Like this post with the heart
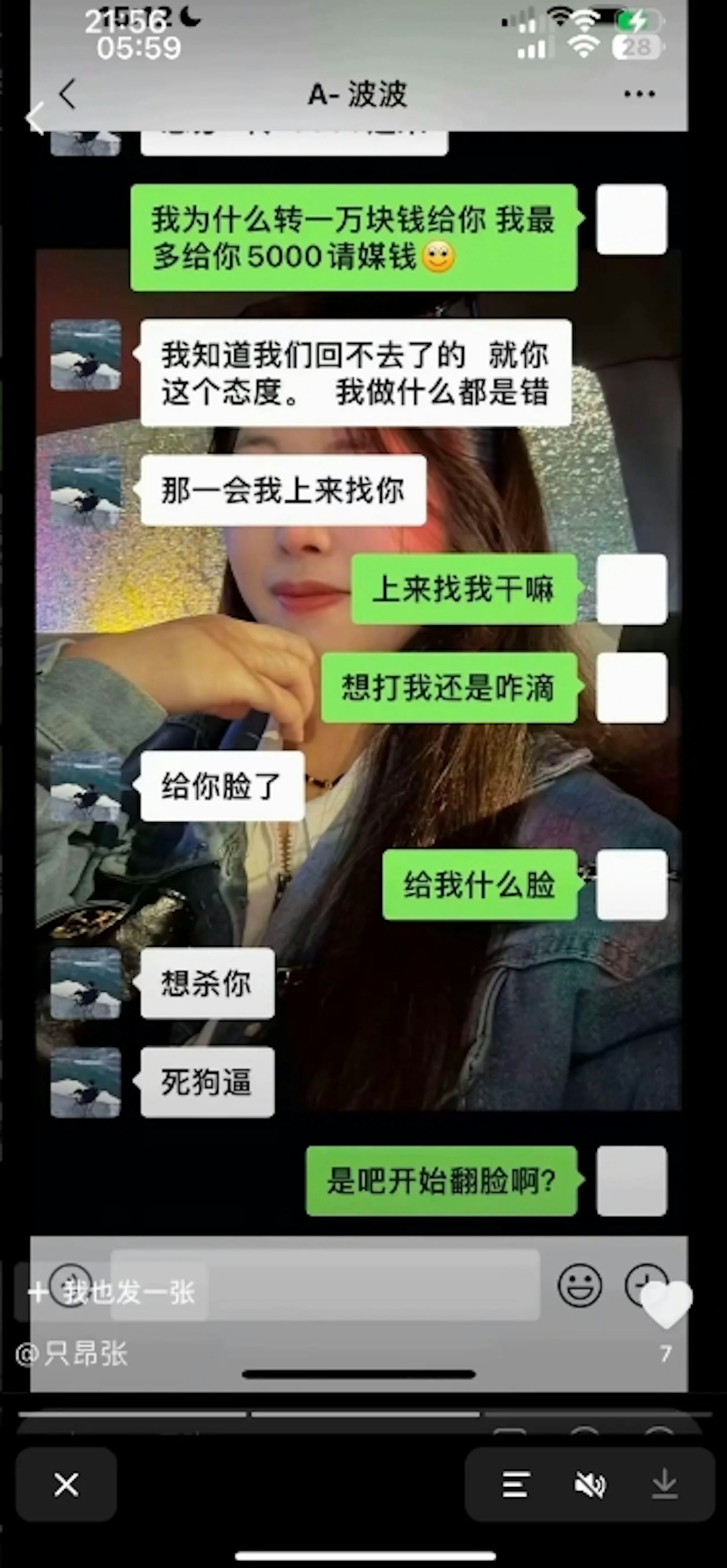 click(666, 1304)
